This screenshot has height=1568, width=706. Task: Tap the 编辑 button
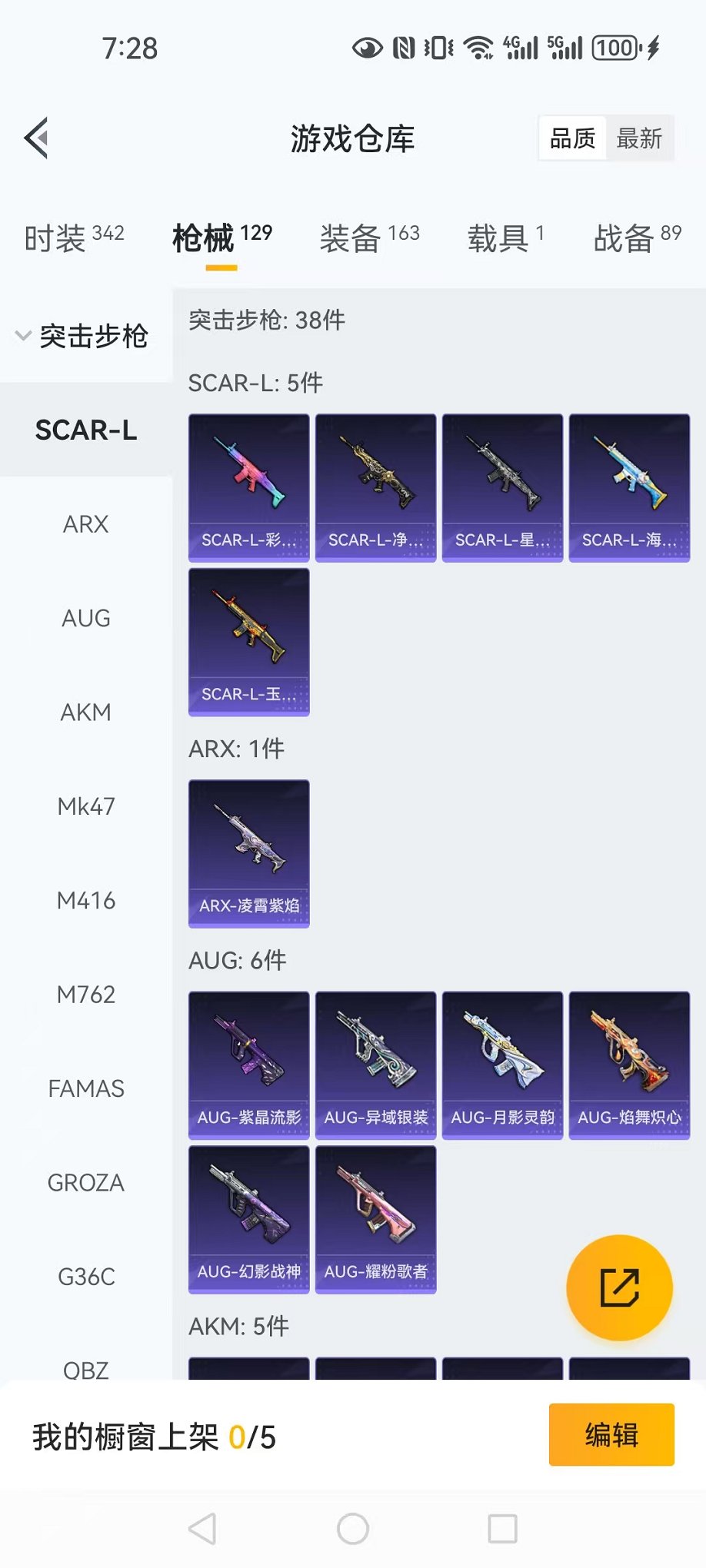pos(611,1434)
